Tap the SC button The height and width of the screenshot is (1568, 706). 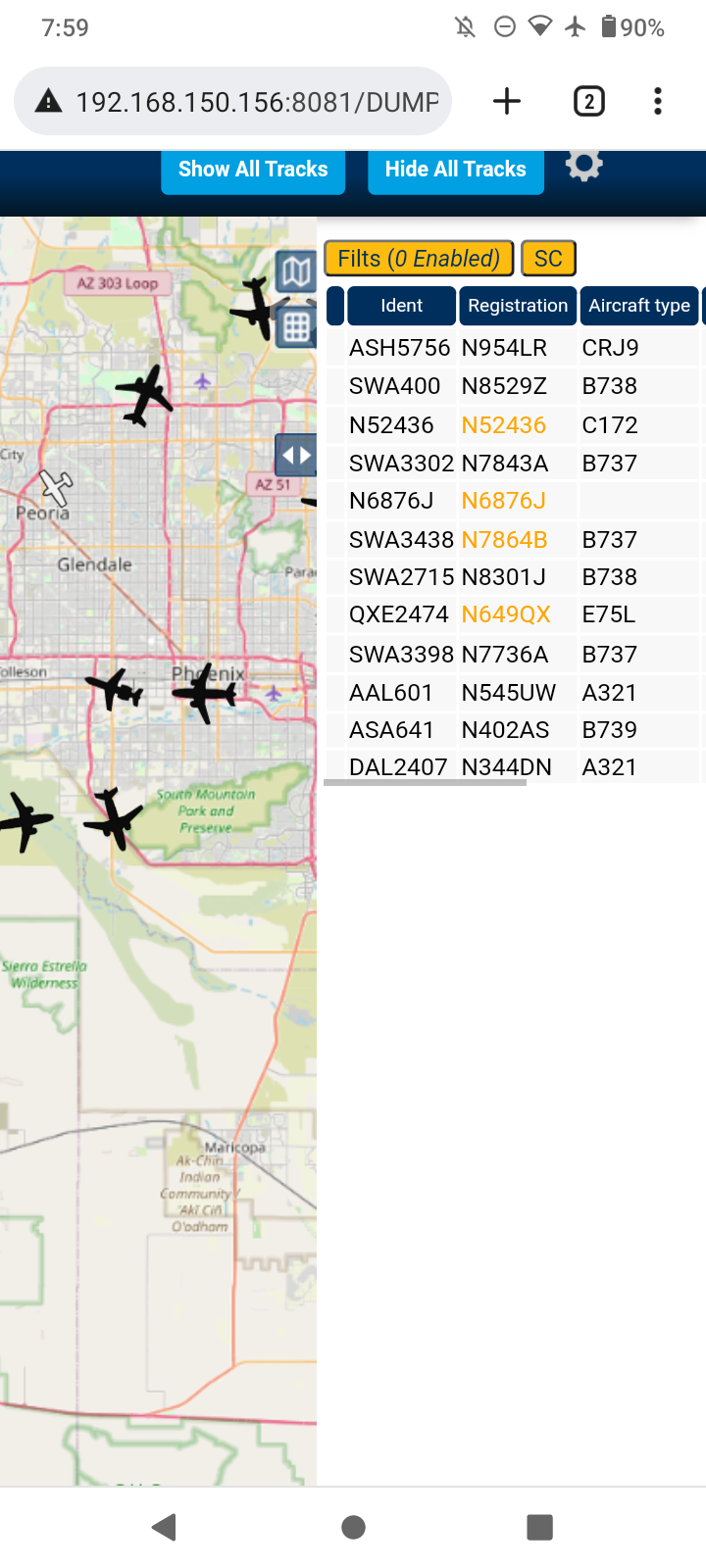point(548,259)
